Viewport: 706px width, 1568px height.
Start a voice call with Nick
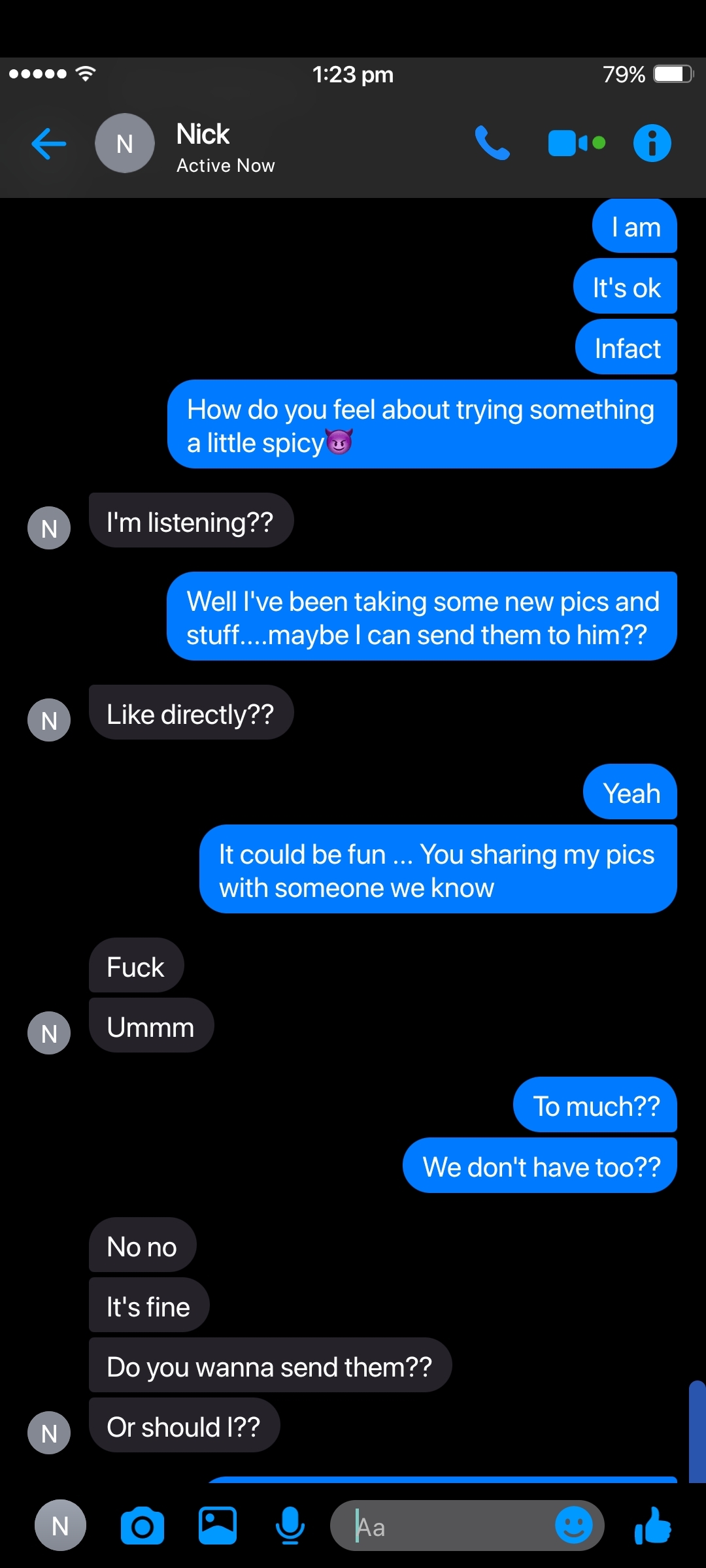tap(492, 143)
